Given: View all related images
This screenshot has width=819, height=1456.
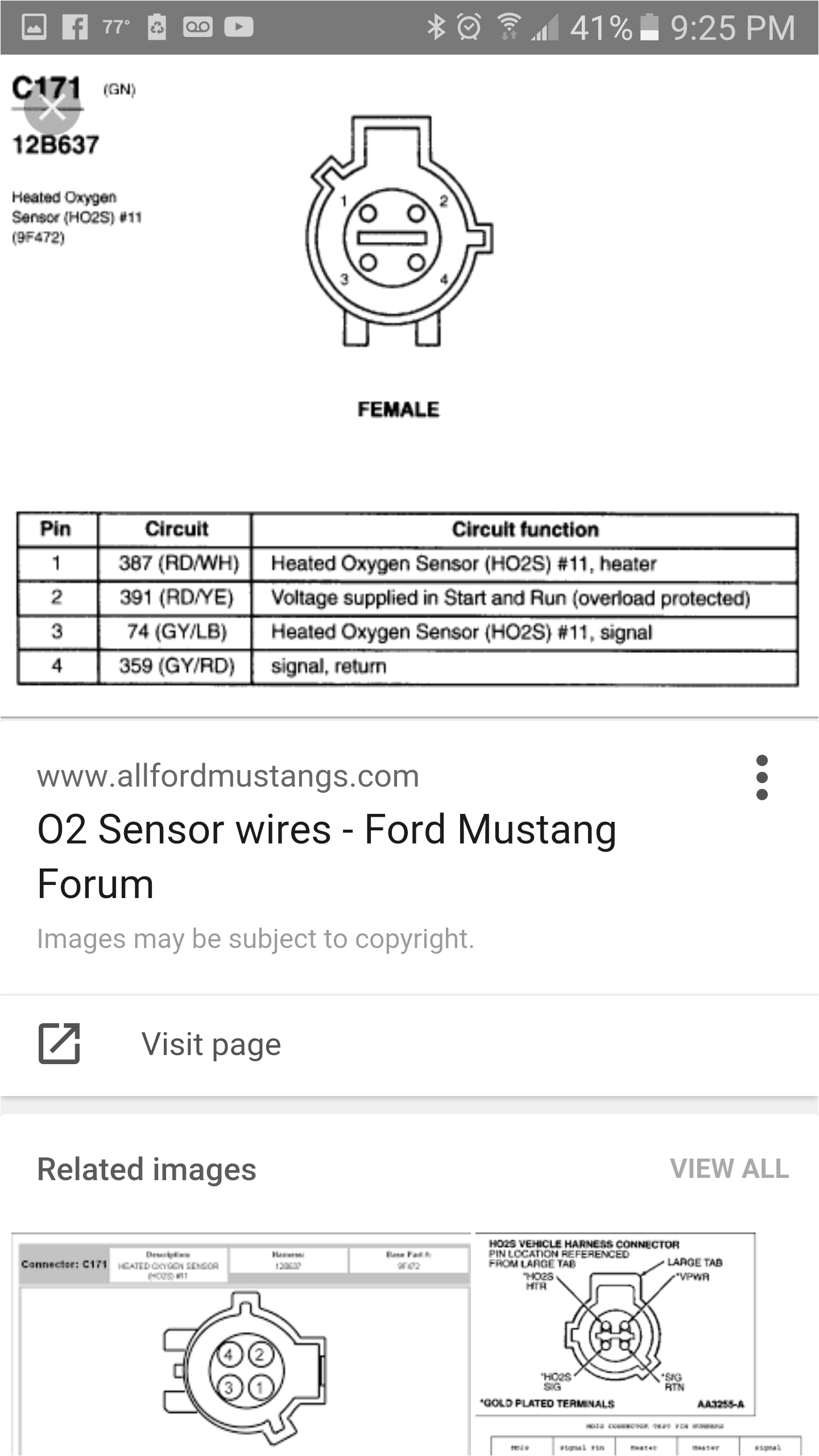Looking at the screenshot, I should 729,1169.
